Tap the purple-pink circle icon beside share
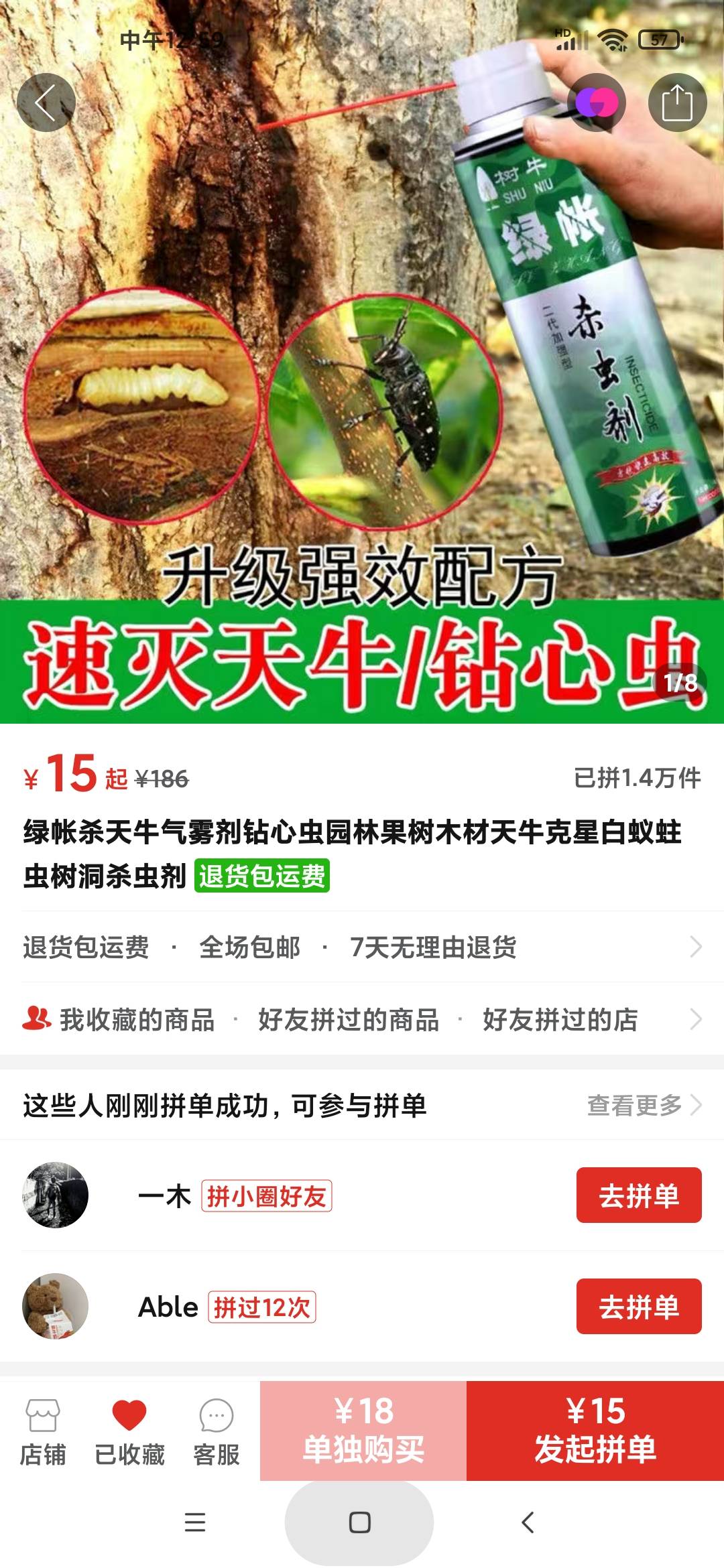The height and width of the screenshot is (1568, 724). click(596, 103)
